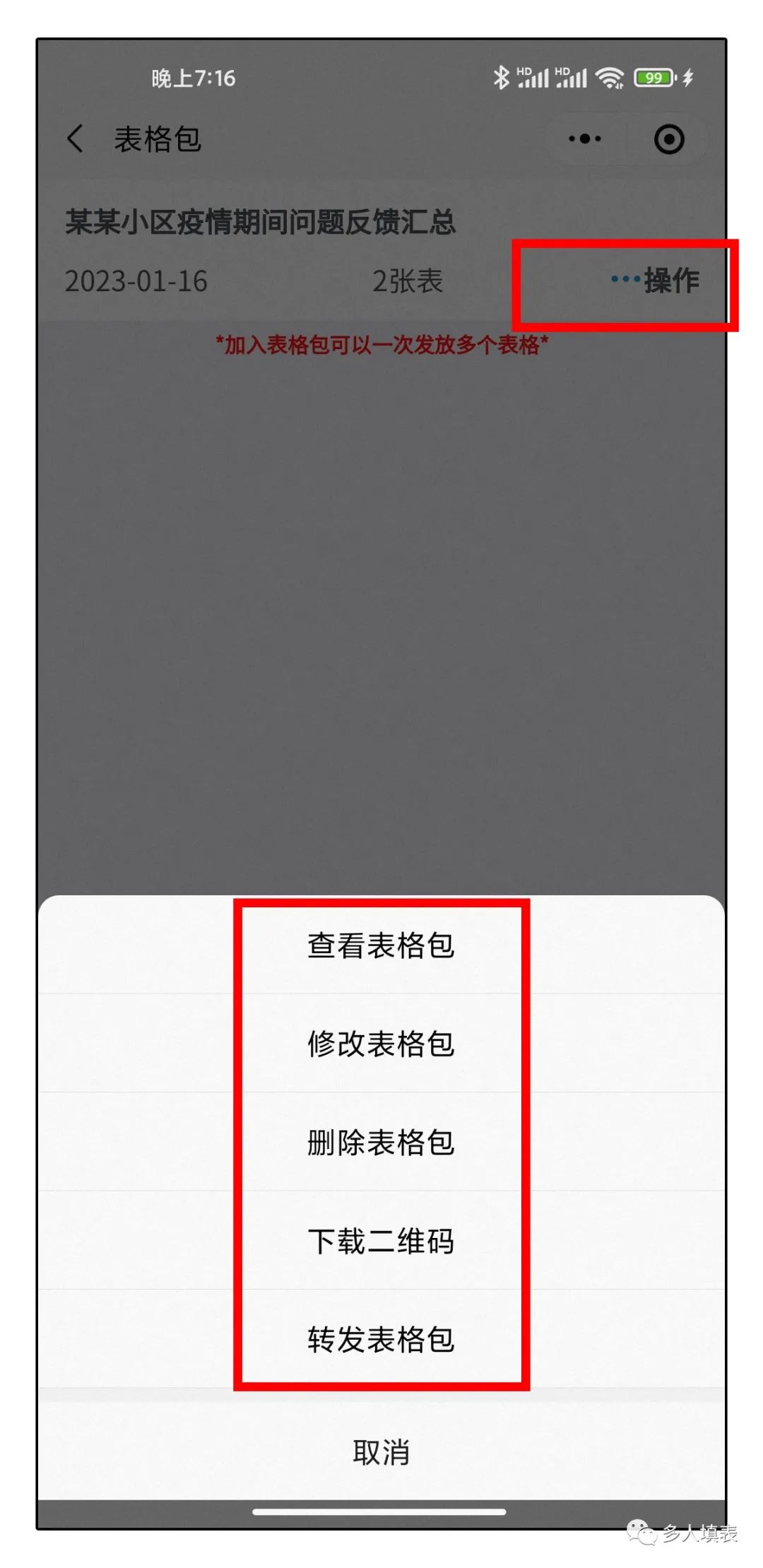
Task: Open the mini program three-dot menu
Action: point(585,139)
